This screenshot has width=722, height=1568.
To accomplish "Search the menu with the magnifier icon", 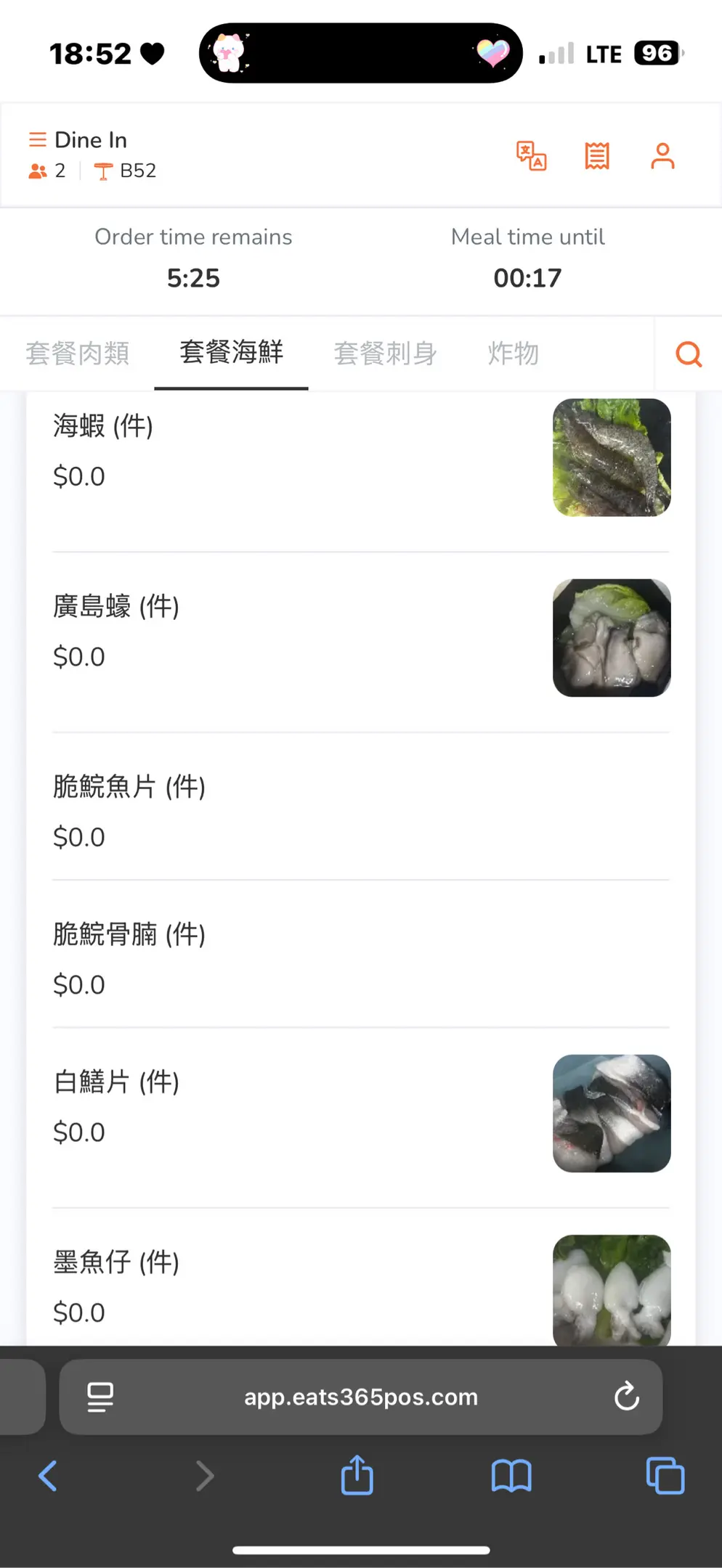I will tap(689, 354).
